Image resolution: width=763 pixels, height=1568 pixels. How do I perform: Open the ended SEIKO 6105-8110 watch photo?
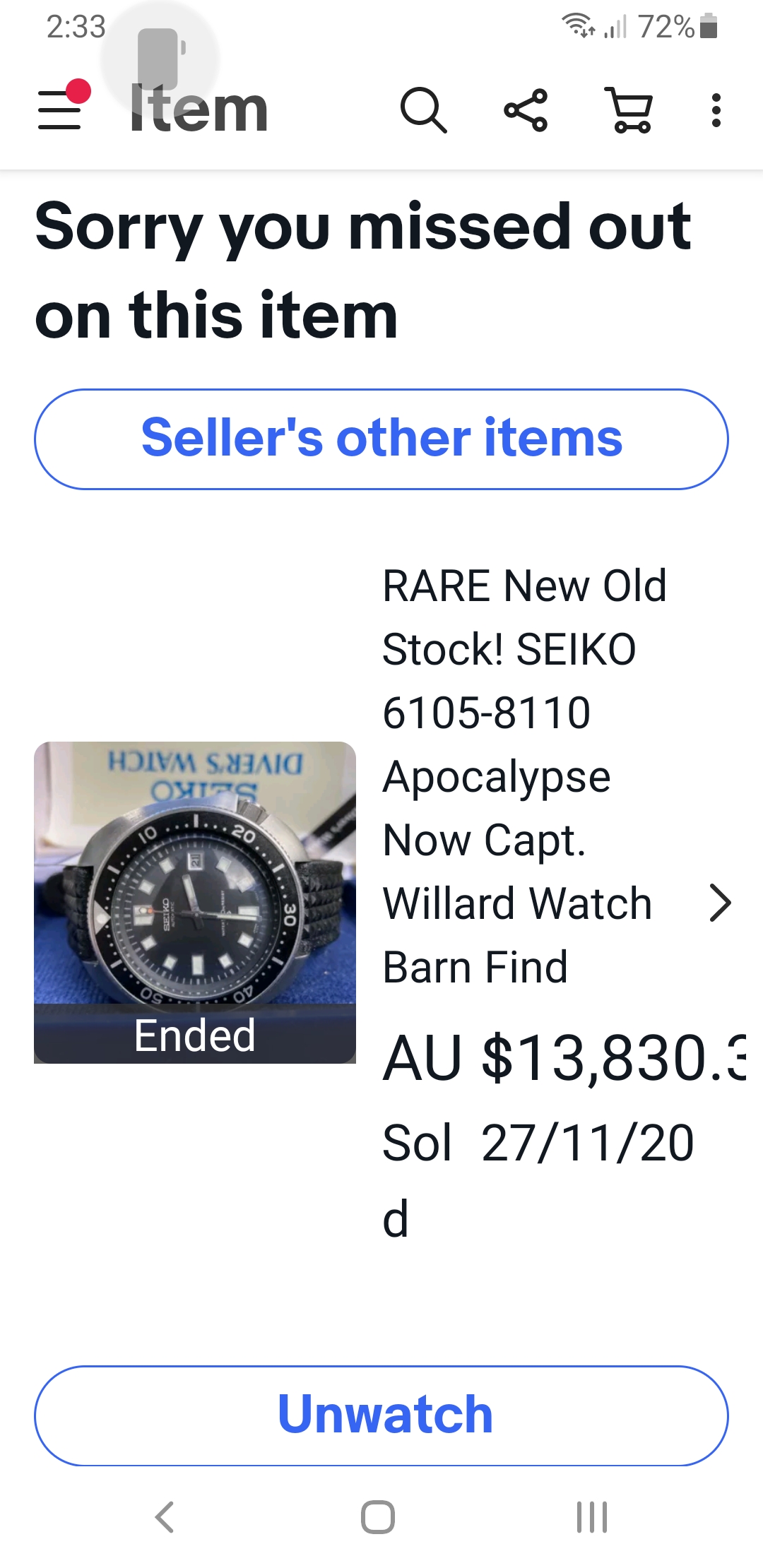click(x=195, y=901)
